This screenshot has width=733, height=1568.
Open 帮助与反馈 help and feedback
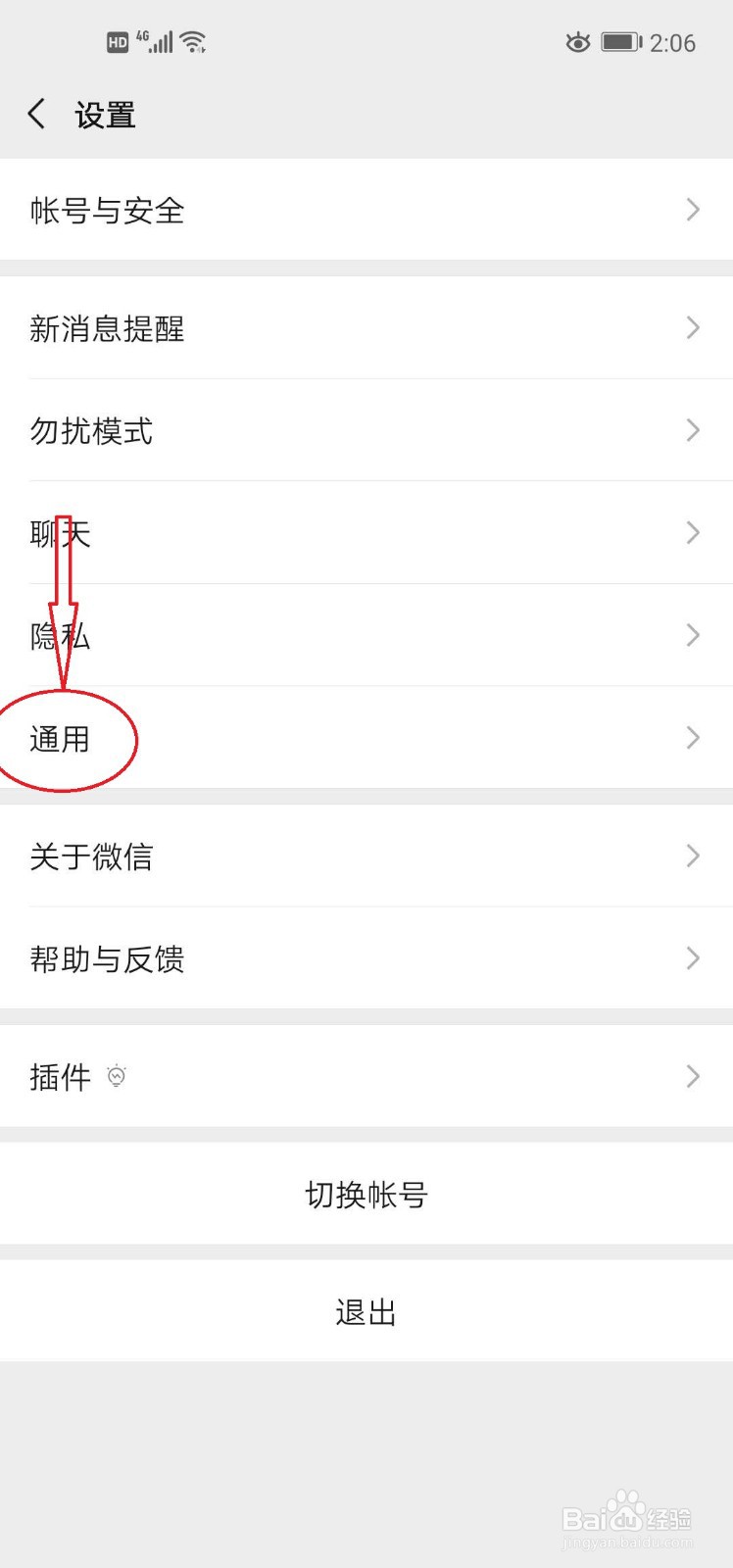click(366, 959)
